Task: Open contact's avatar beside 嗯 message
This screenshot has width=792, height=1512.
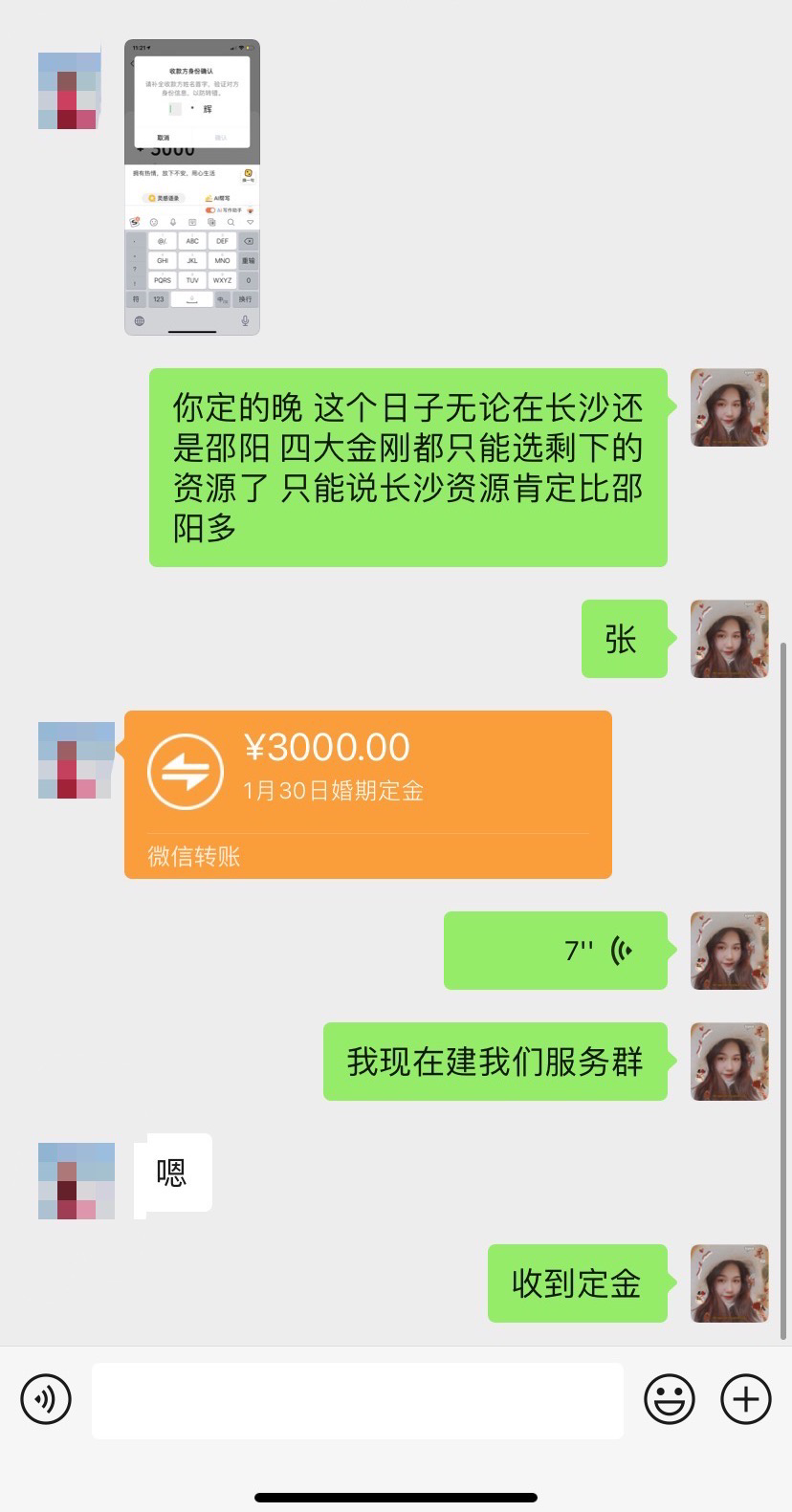Action: coord(77,1181)
